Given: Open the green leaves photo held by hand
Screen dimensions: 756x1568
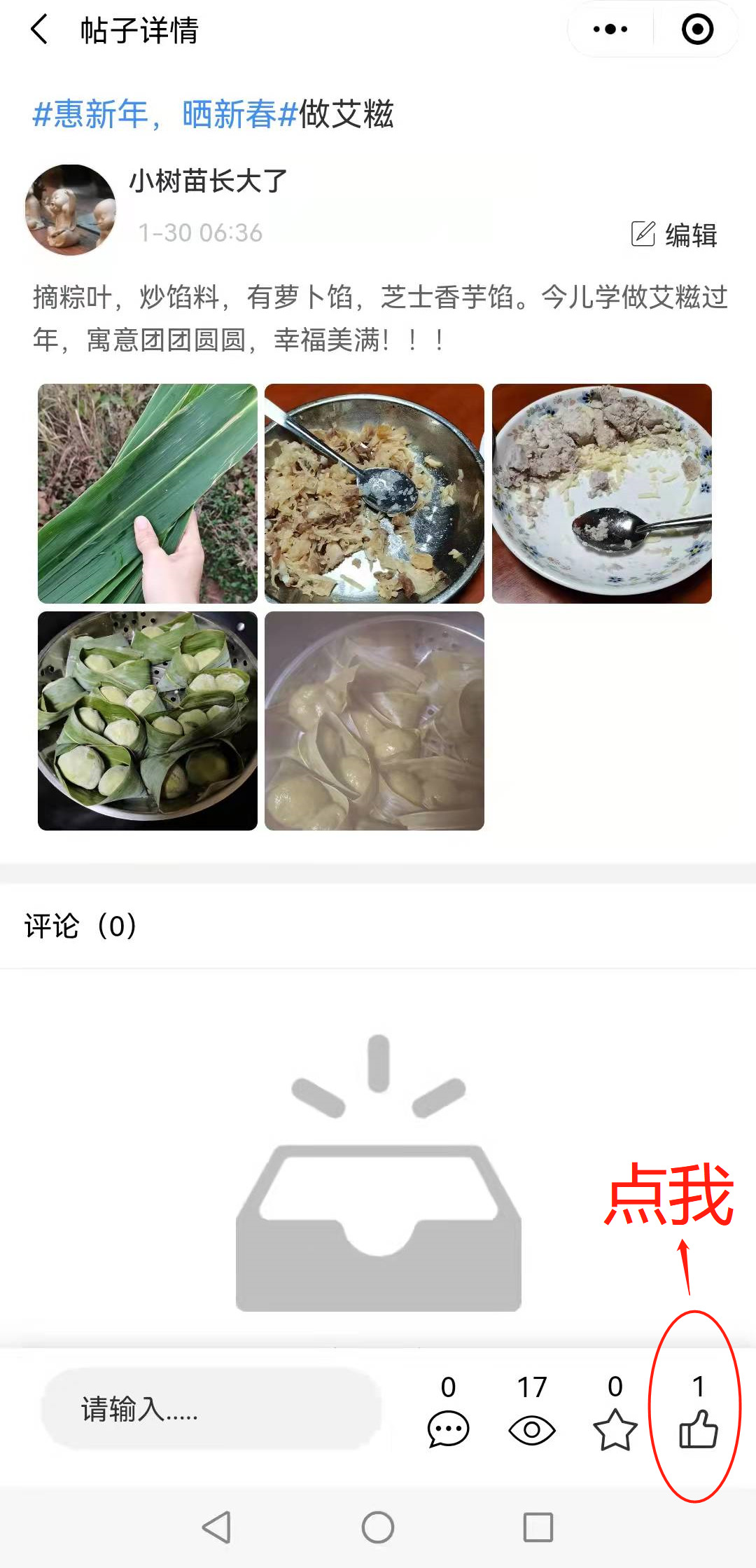Looking at the screenshot, I should click(x=148, y=494).
